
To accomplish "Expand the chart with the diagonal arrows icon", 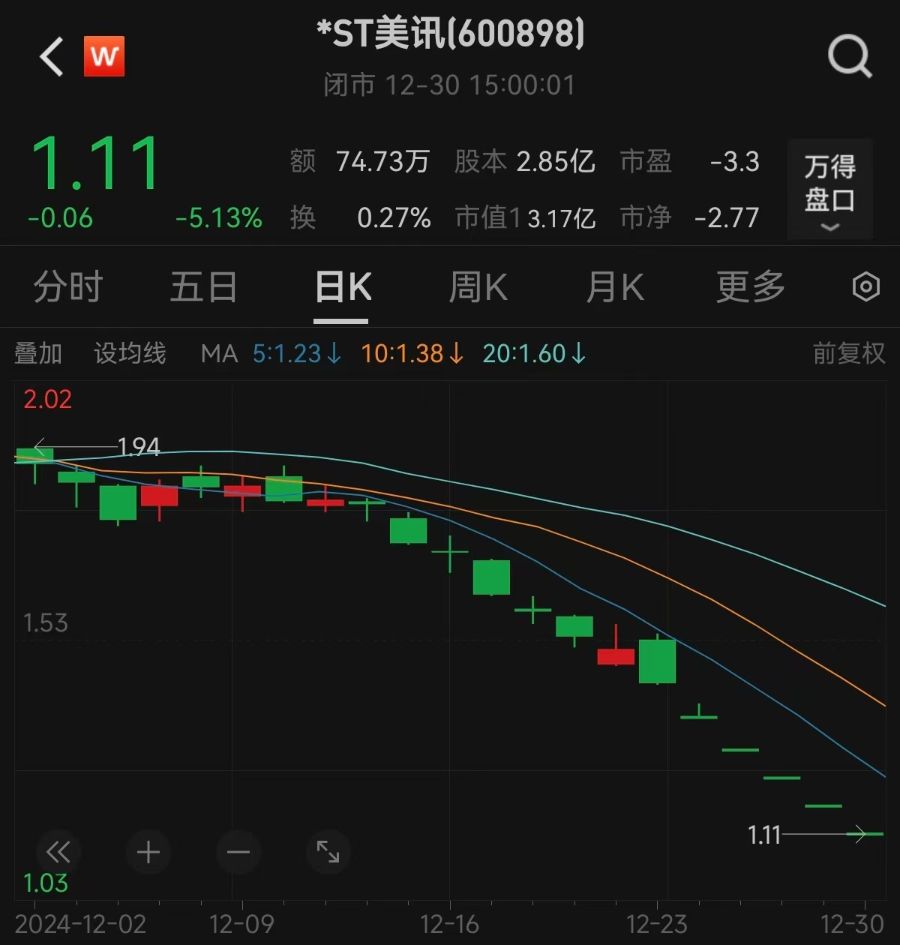I will 328,852.
